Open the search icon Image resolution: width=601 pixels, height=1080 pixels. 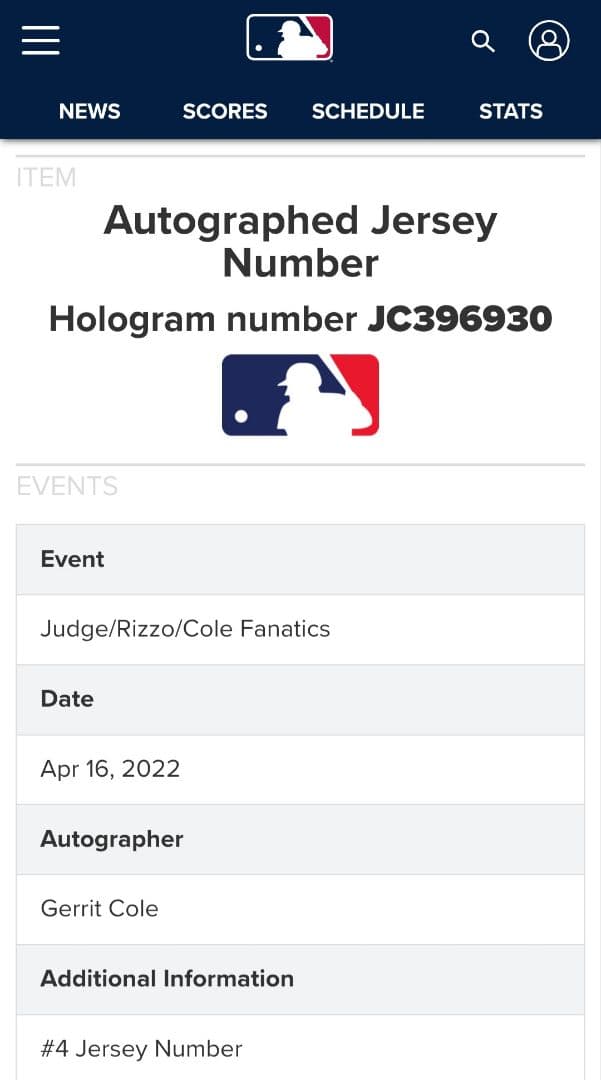point(483,41)
